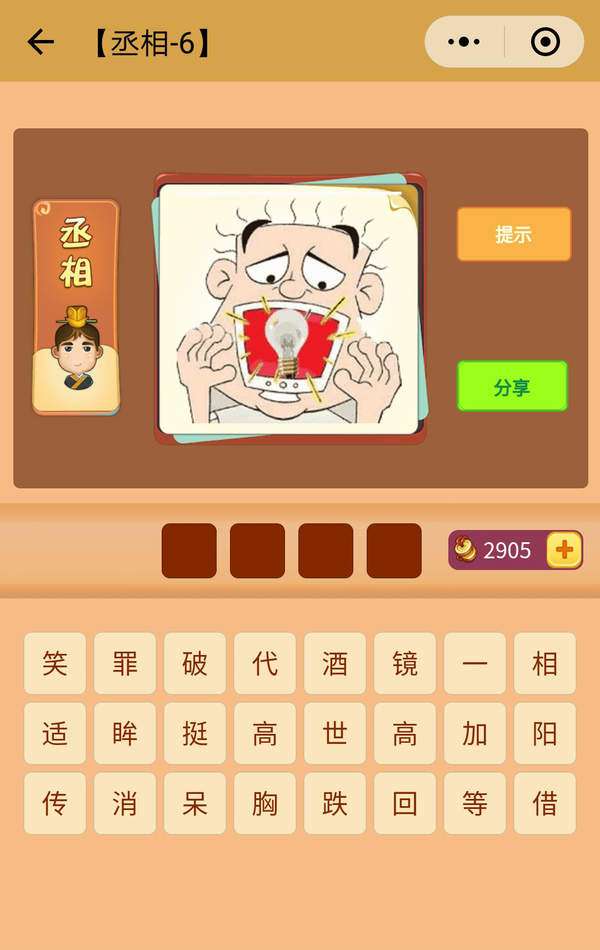This screenshot has width=600, height=950.
Task: Pick the character 眸
Action: click(125, 733)
